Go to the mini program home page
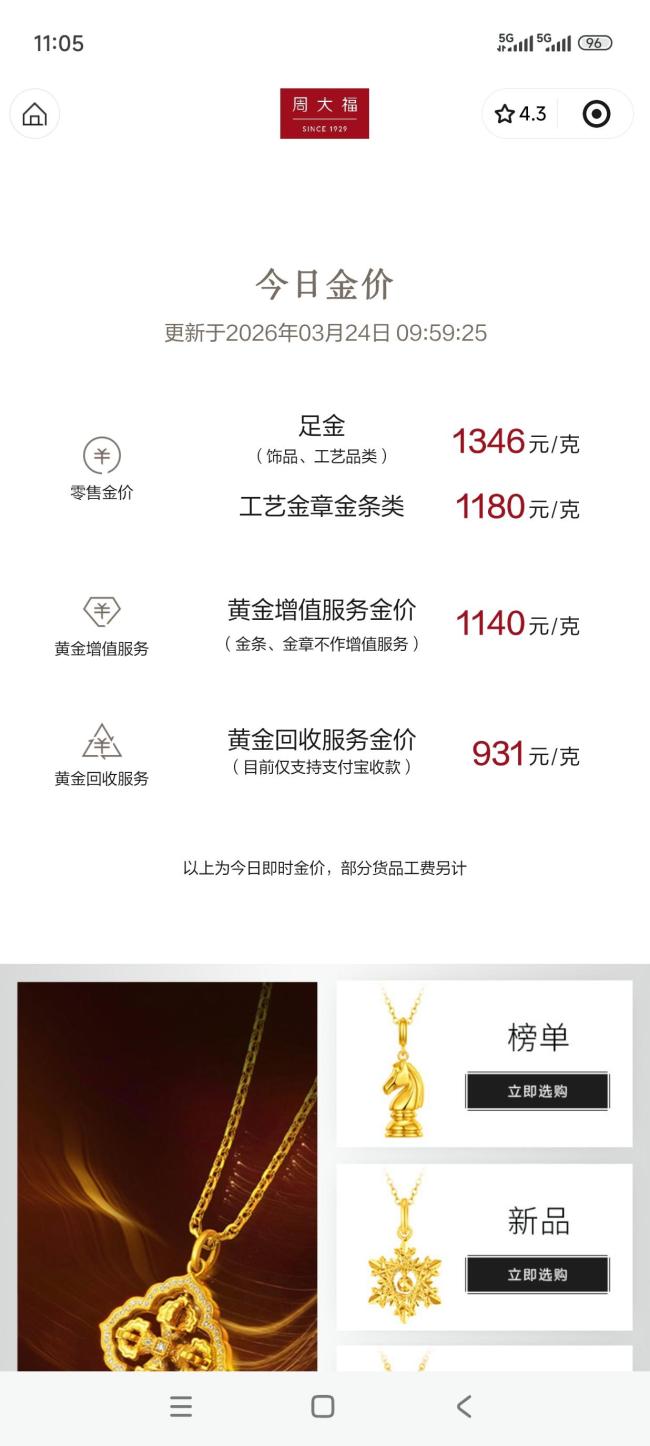Viewport: 650px width, 1446px height. [35, 114]
